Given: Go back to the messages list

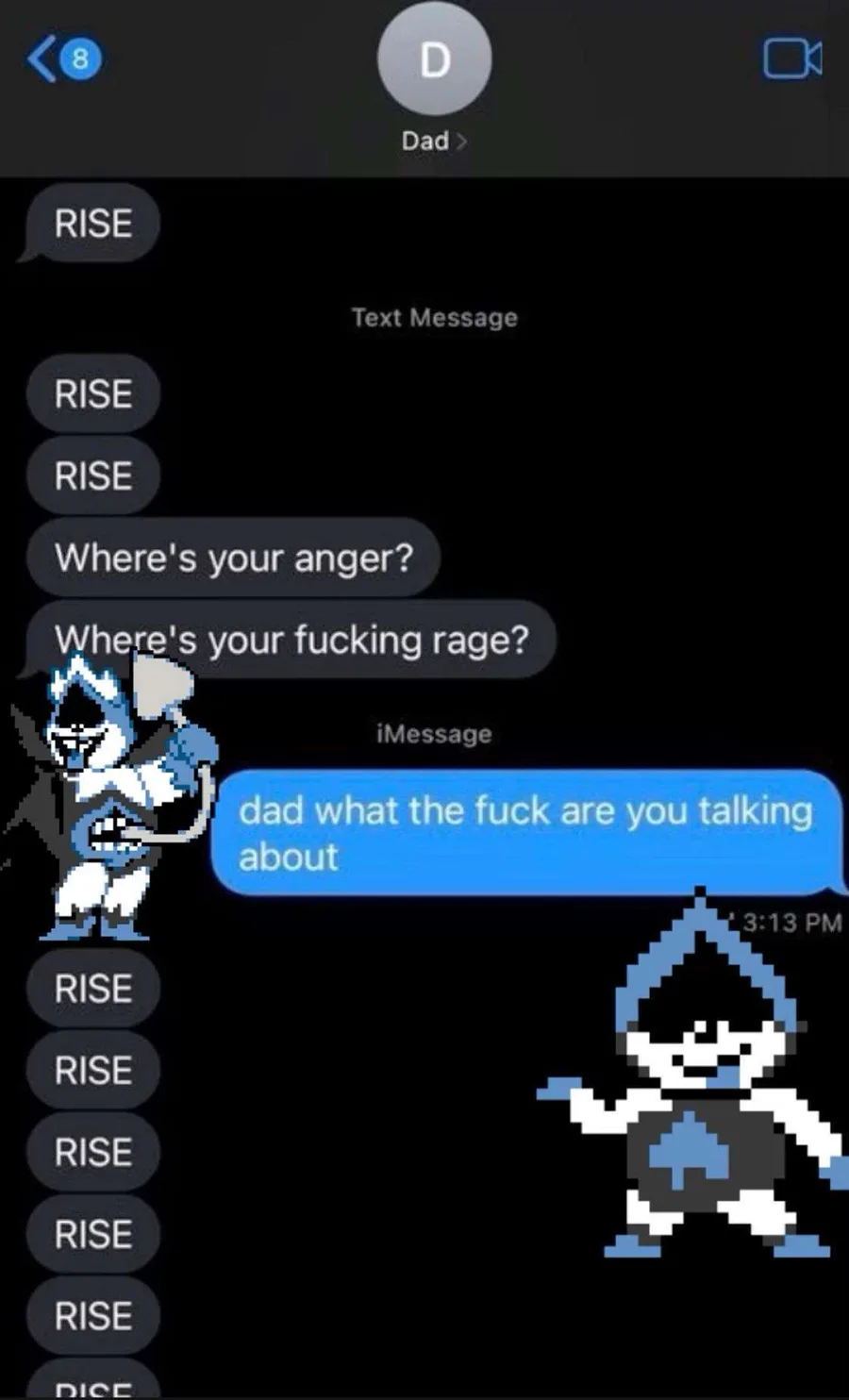Looking at the screenshot, I should coord(64,60).
